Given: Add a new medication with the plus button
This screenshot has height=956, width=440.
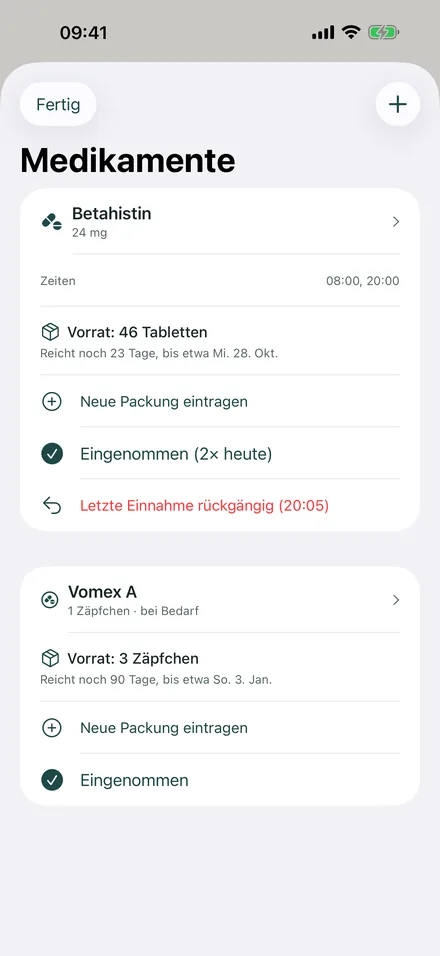Looking at the screenshot, I should pyautogui.click(x=397, y=104).
